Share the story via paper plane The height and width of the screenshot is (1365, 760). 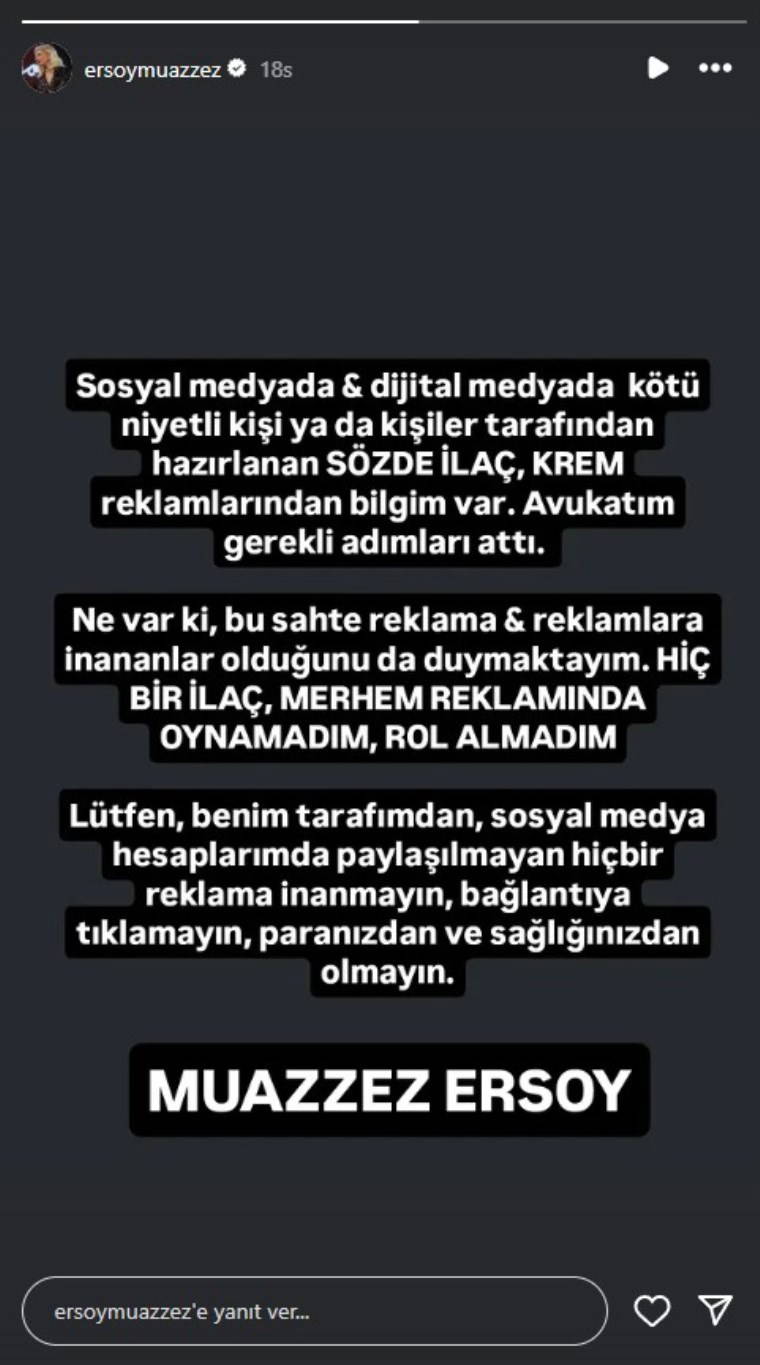[716, 1310]
